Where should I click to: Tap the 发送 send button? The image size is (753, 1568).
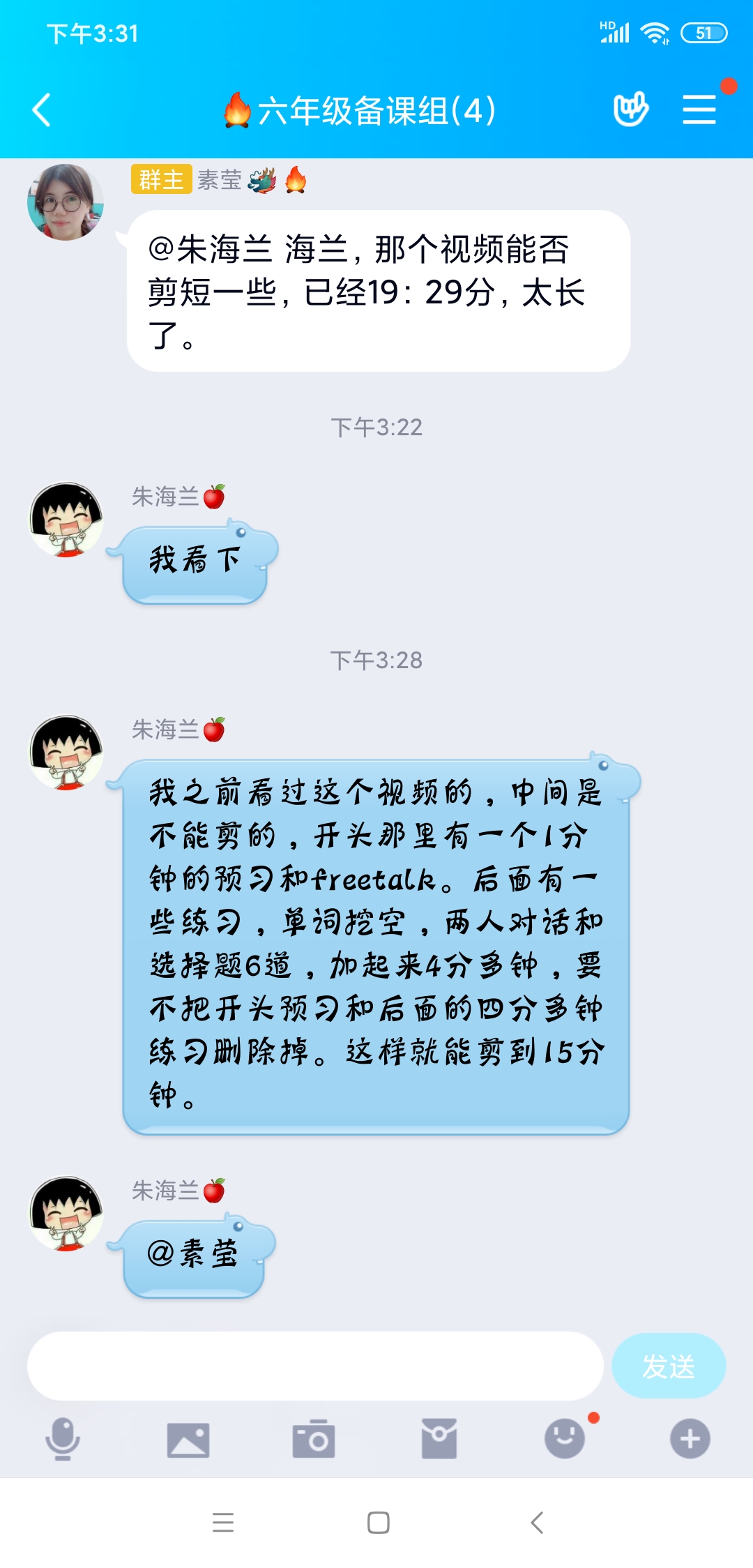669,1366
